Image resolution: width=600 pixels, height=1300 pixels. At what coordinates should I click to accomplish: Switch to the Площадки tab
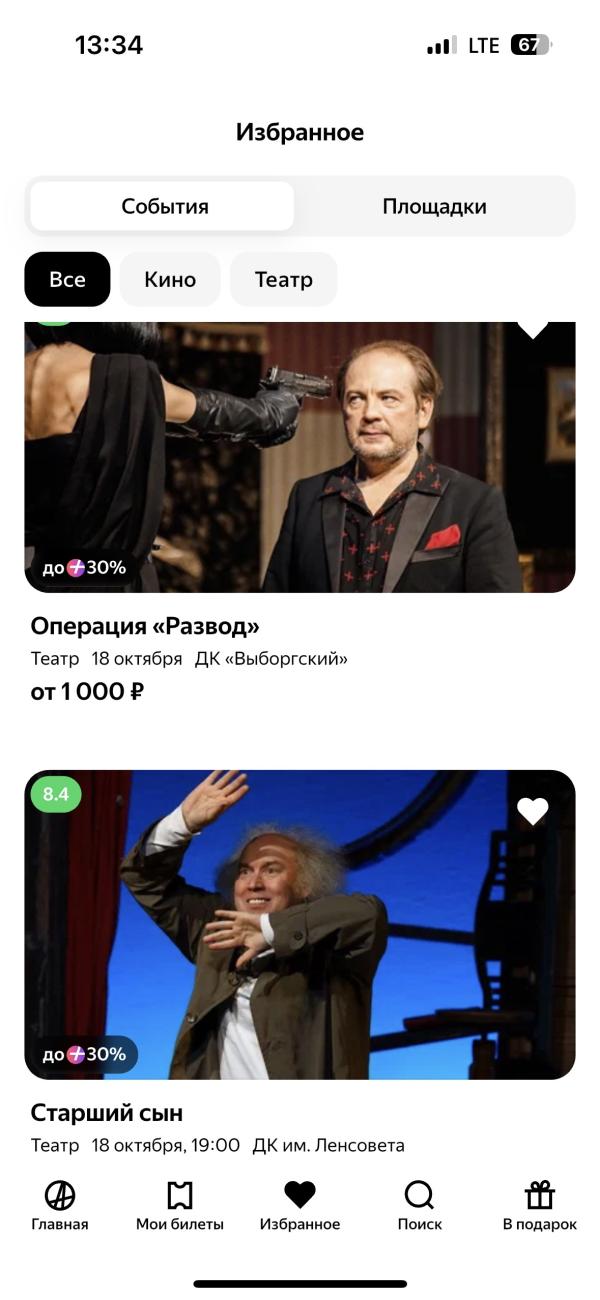[x=434, y=207]
